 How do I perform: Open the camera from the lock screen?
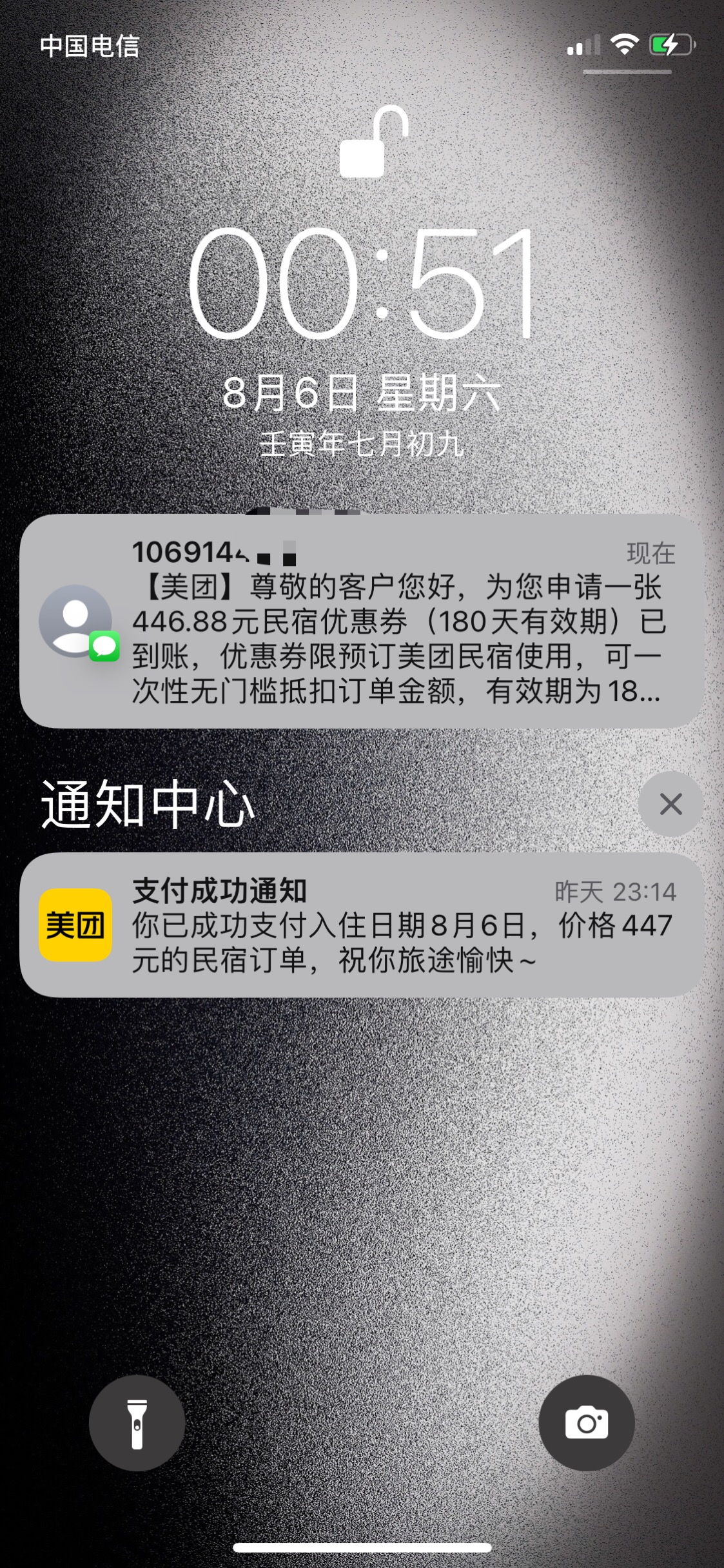click(x=586, y=1423)
